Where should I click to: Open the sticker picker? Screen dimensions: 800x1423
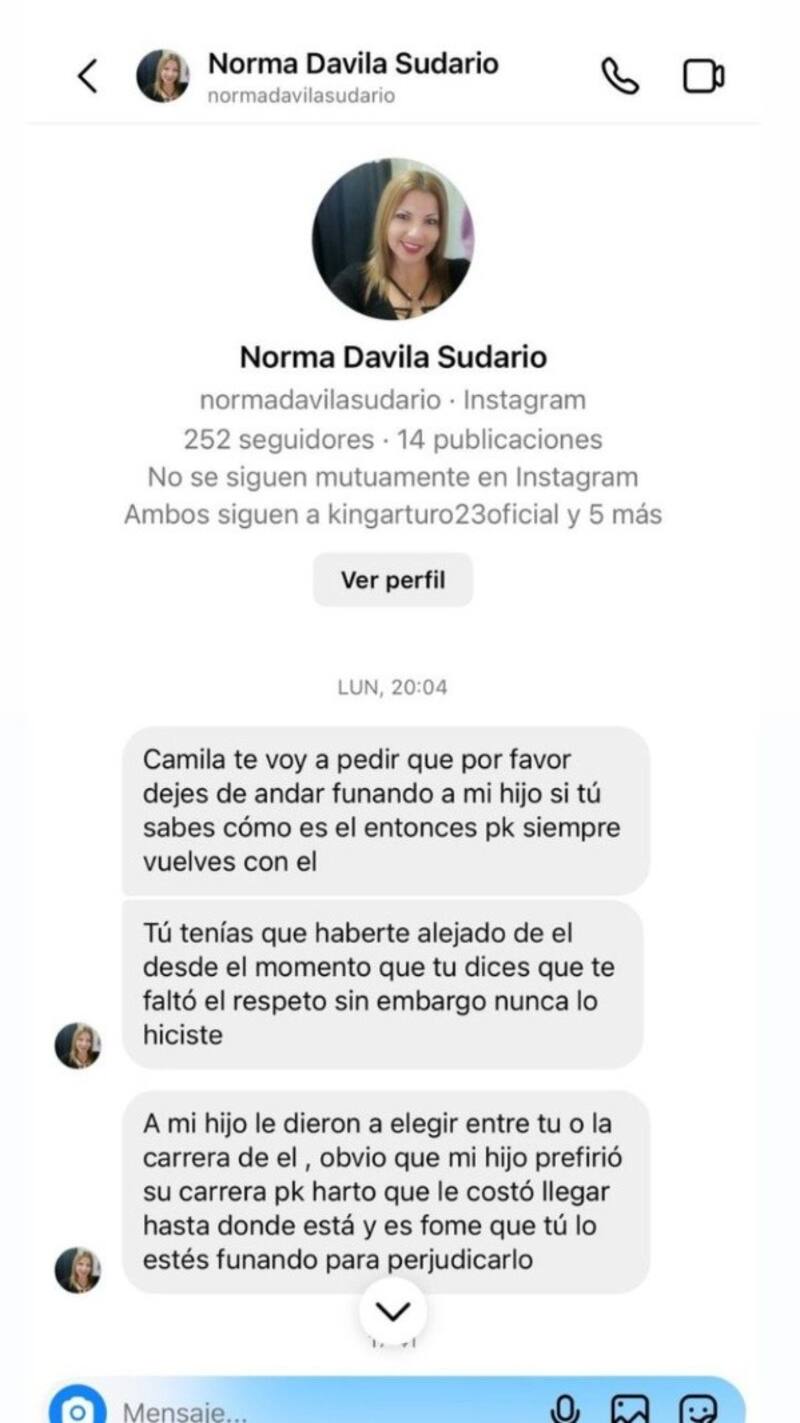[698, 1410]
